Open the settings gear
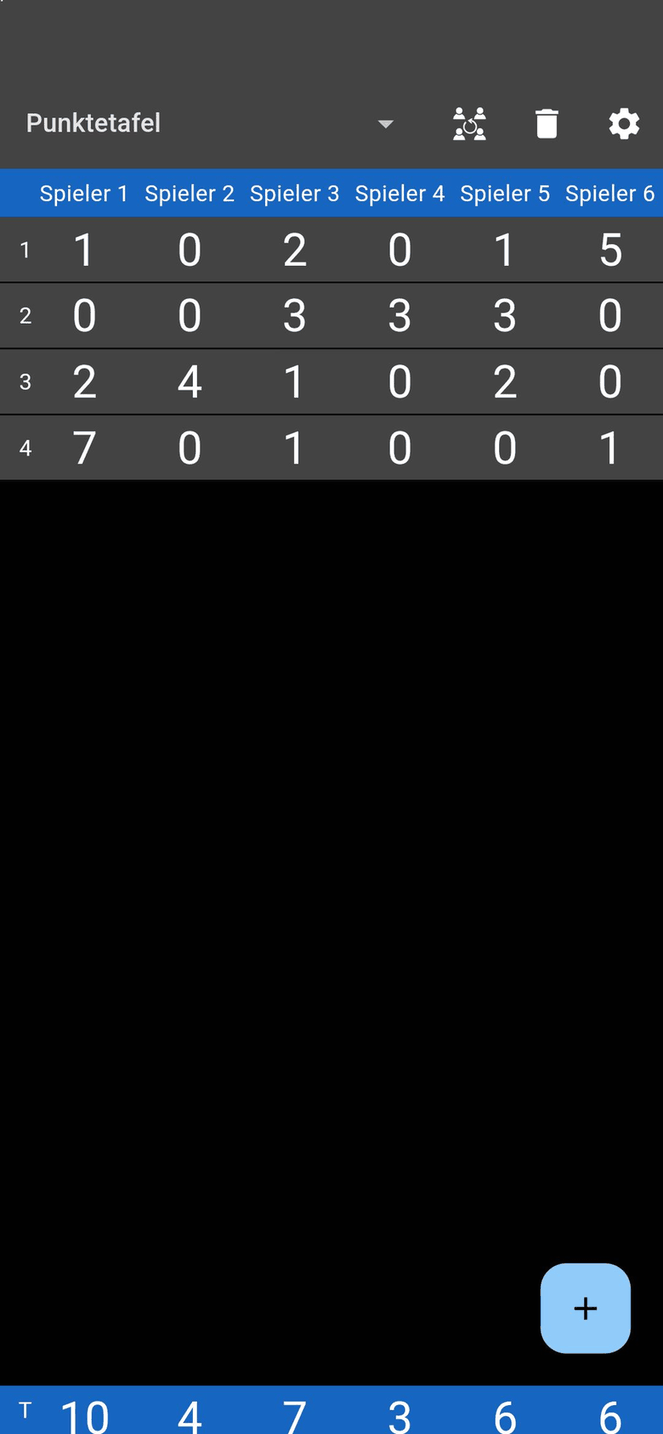This screenshot has height=1434, width=663. point(624,124)
